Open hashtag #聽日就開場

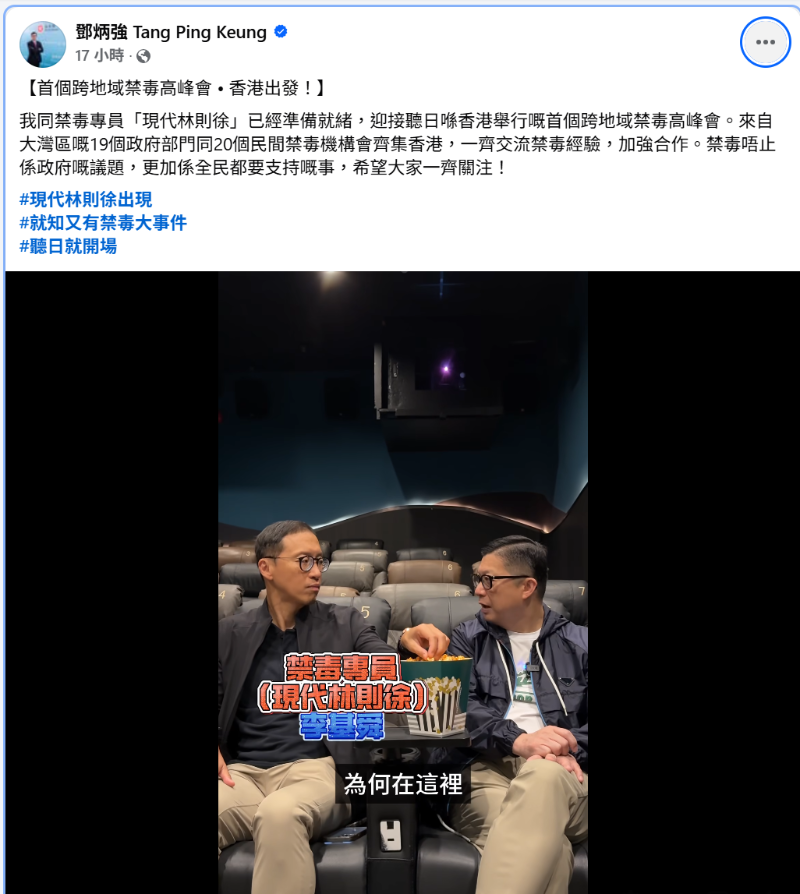click(68, 246)
